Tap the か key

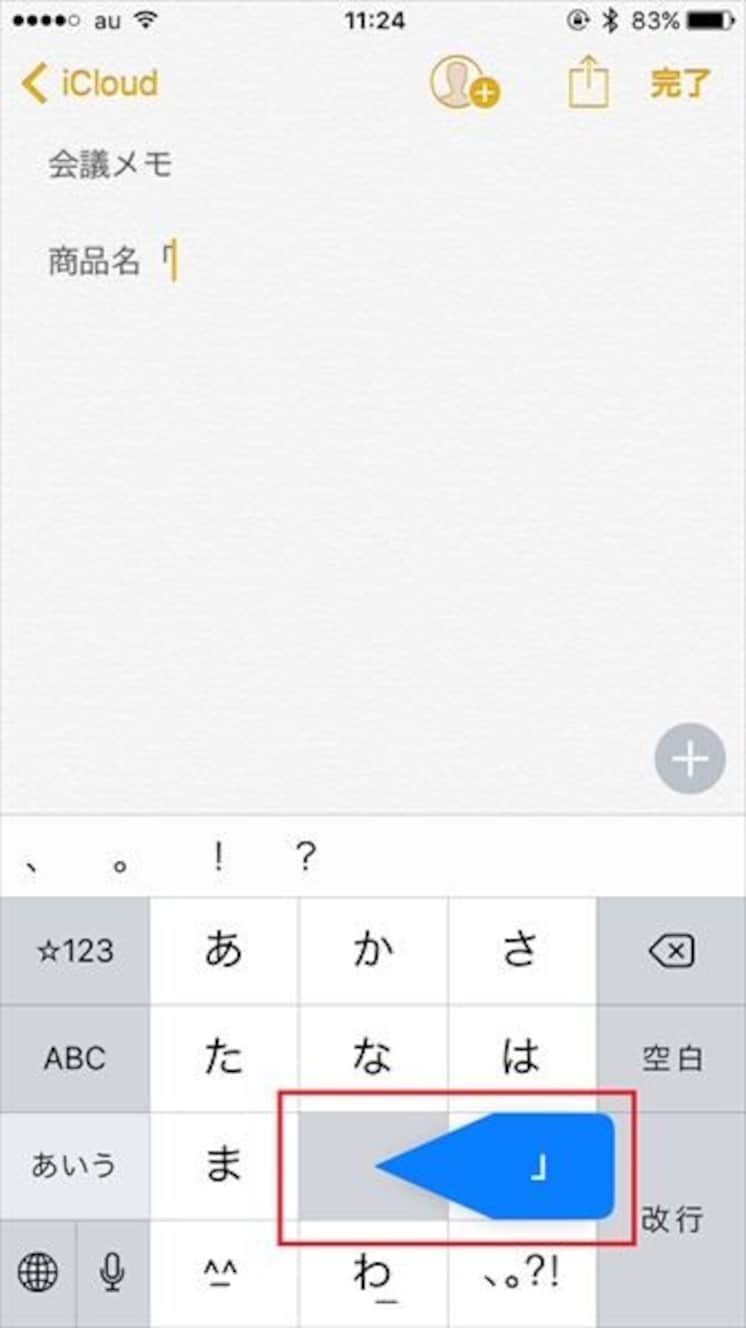pos(373,951)
